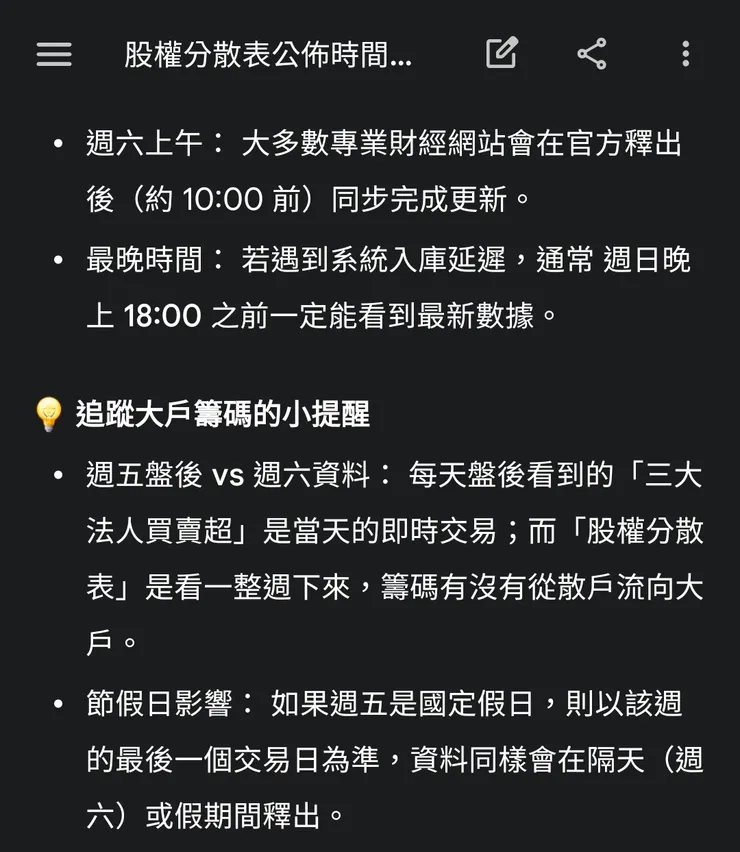Viewport: 740px width, 852px height.
Task: Start a new chat with the compose icon
Action: click(501, 54)
